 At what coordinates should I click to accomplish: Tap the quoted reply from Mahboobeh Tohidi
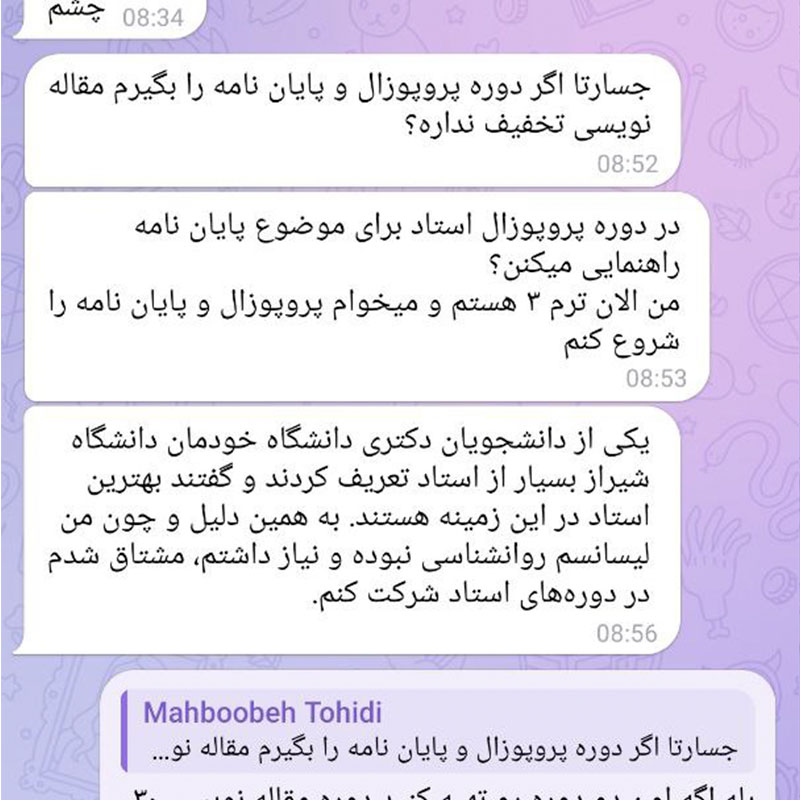439,731
